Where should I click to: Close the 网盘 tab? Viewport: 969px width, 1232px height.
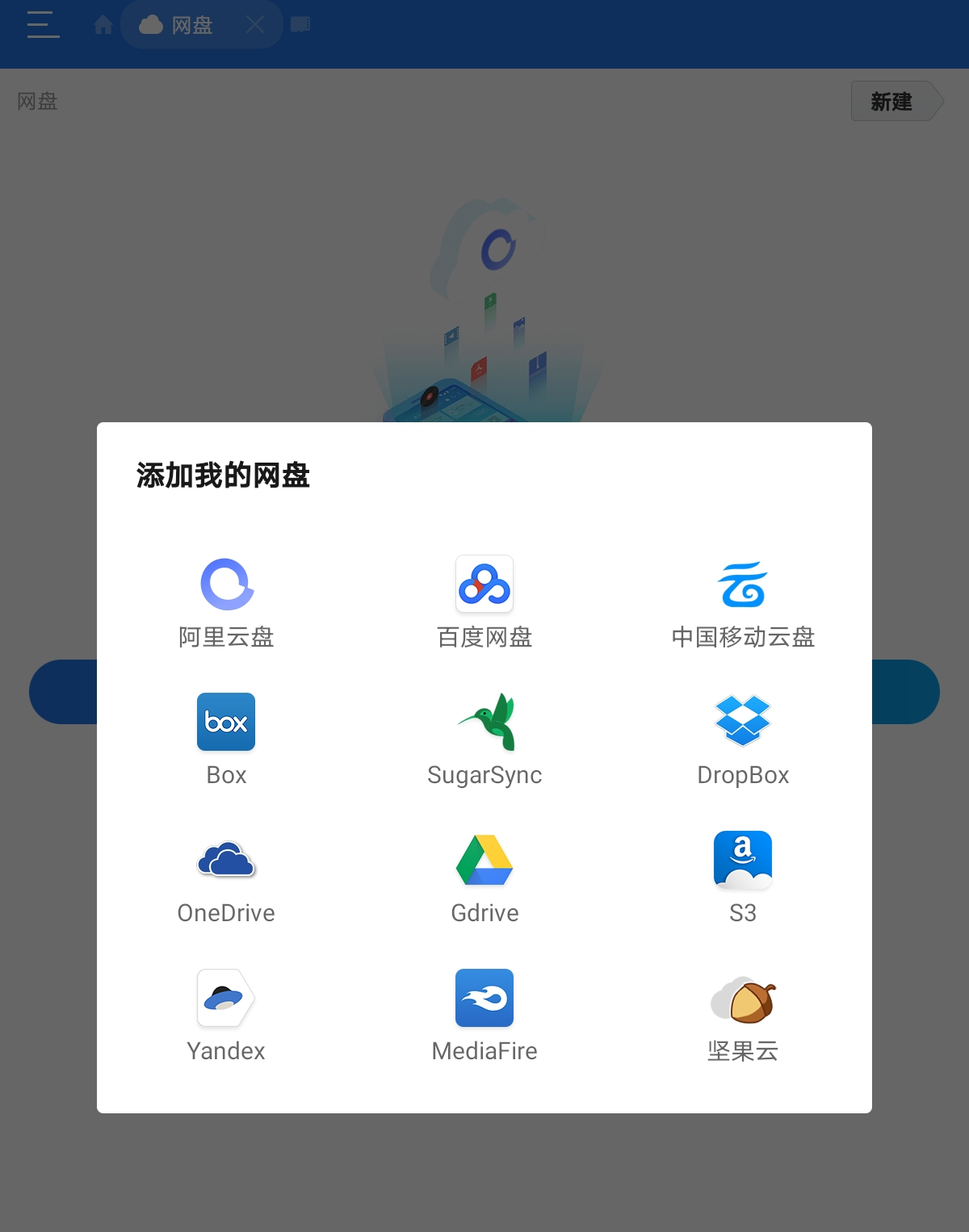255,25
